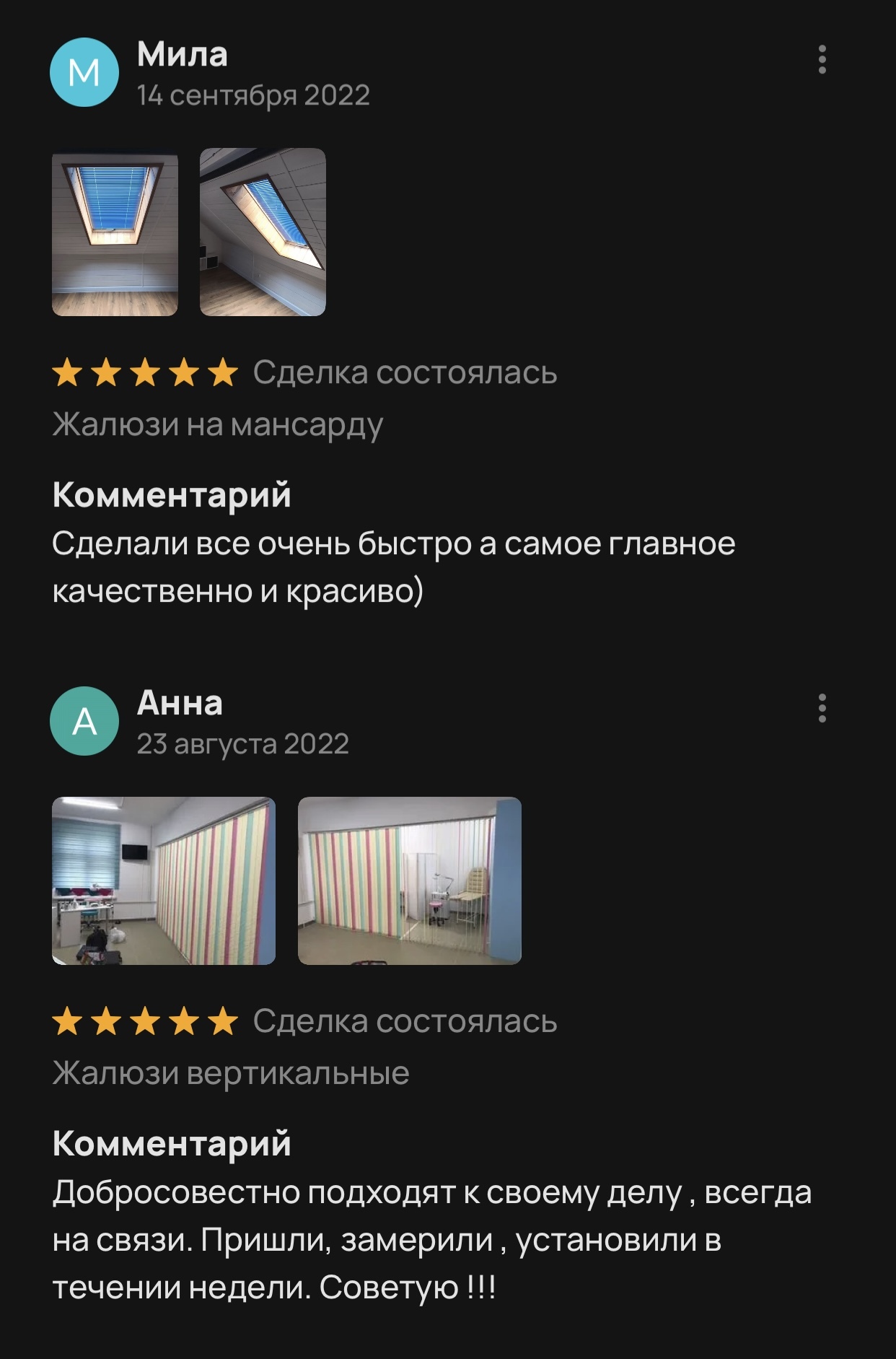Open Анна's profile avatar
The height and width of the screenshot is (1359, 896).
point(84,721)
